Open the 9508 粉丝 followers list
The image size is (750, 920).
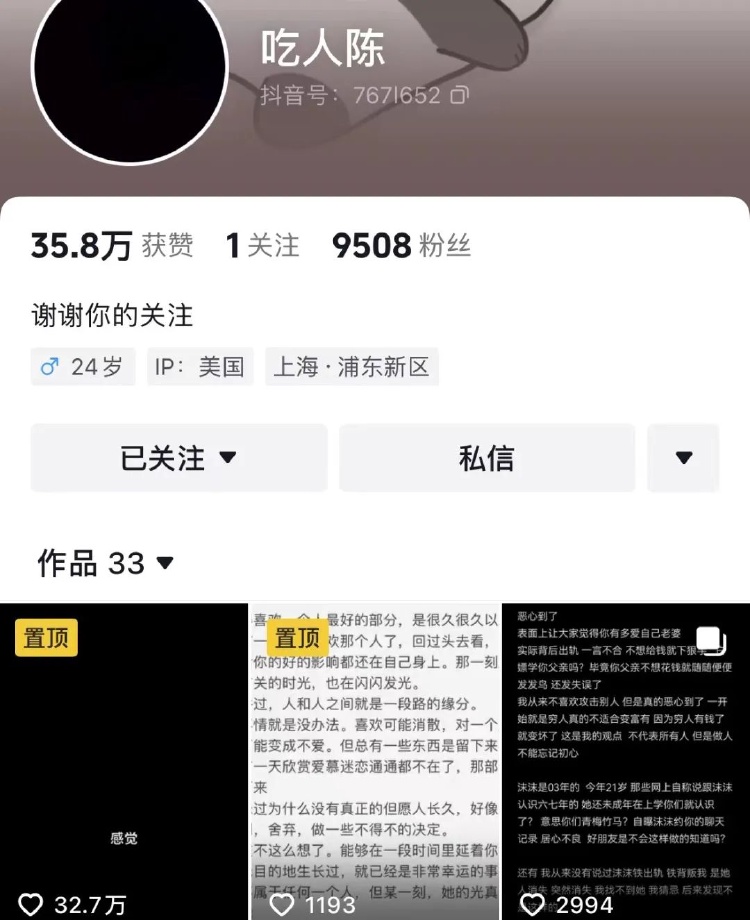coord(401,246)
